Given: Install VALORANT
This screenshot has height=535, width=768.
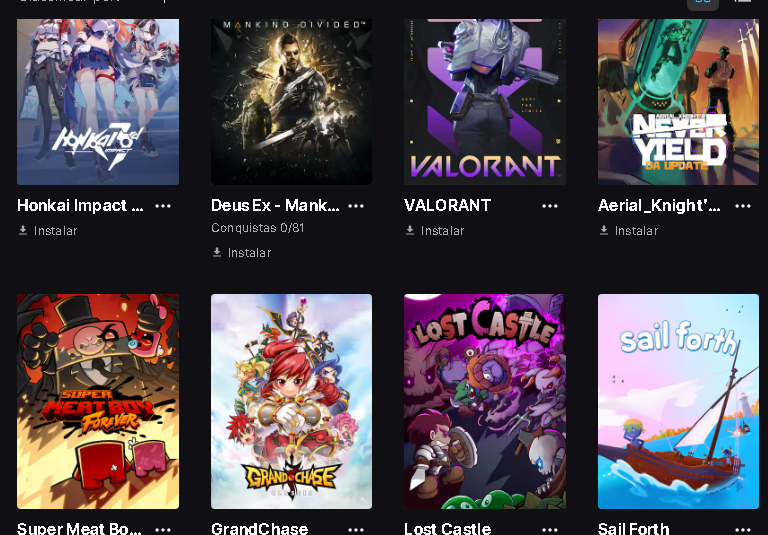Looking at the screenshot, I should [435, 231].
